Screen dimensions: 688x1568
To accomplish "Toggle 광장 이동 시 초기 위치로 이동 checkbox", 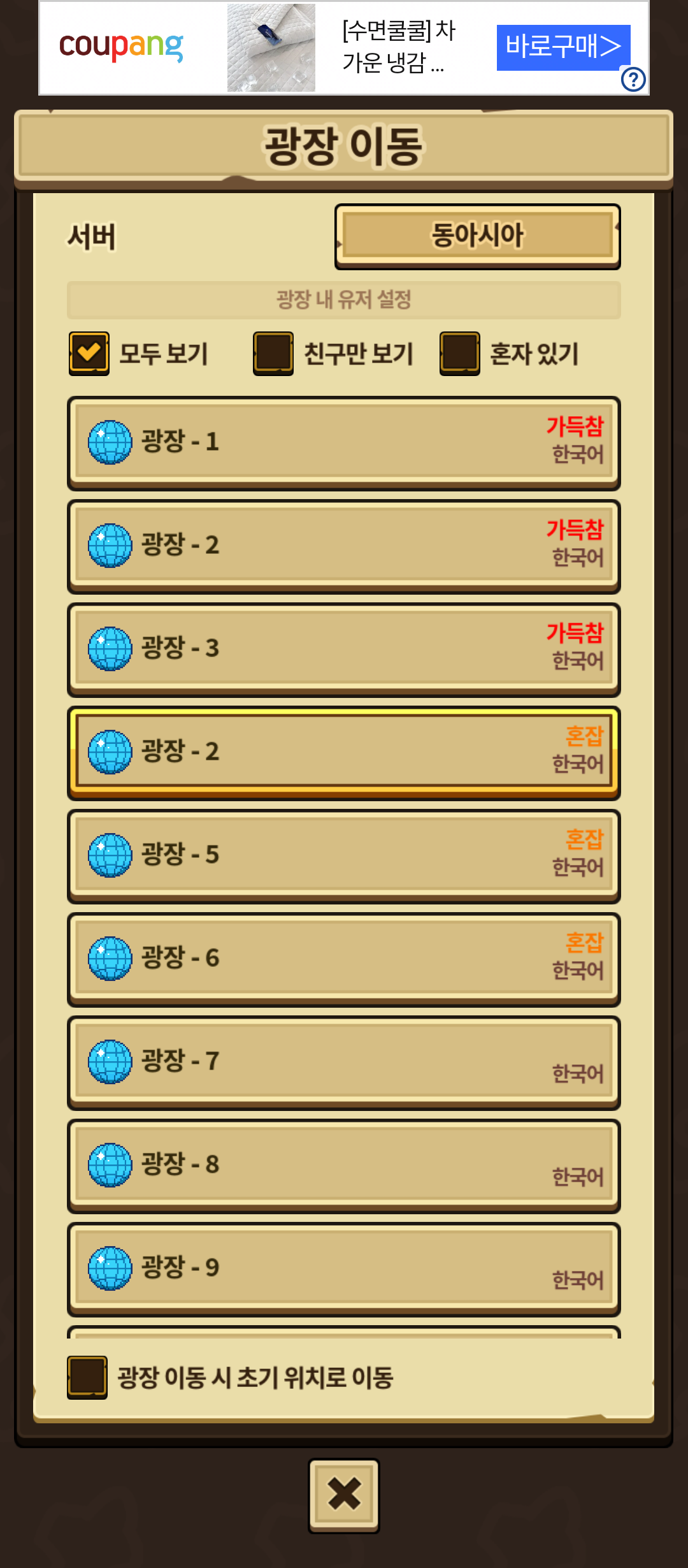I will pyautogui.click(x=87, y=1377).
